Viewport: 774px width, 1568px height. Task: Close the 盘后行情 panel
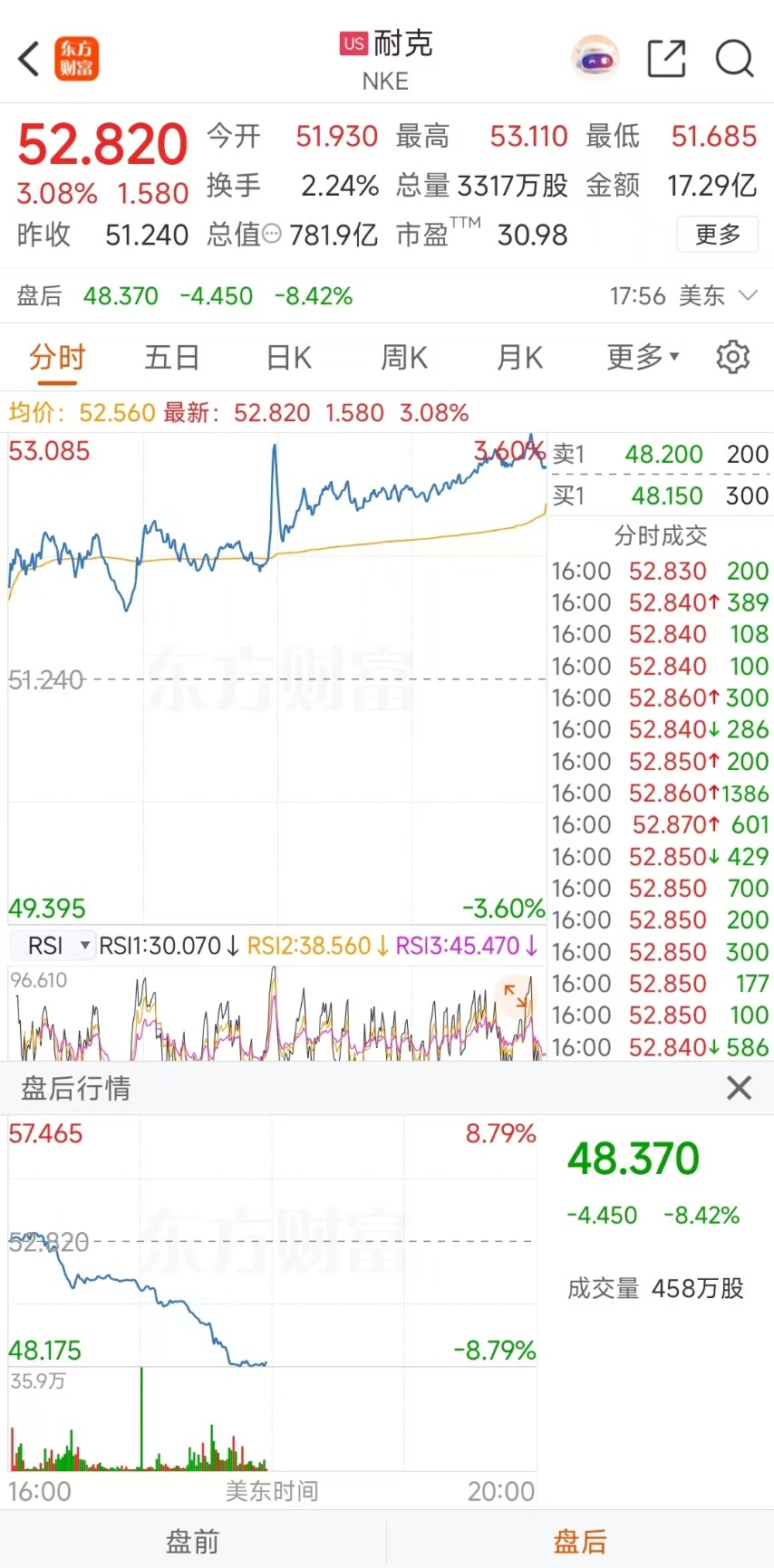click(739, 1088)
